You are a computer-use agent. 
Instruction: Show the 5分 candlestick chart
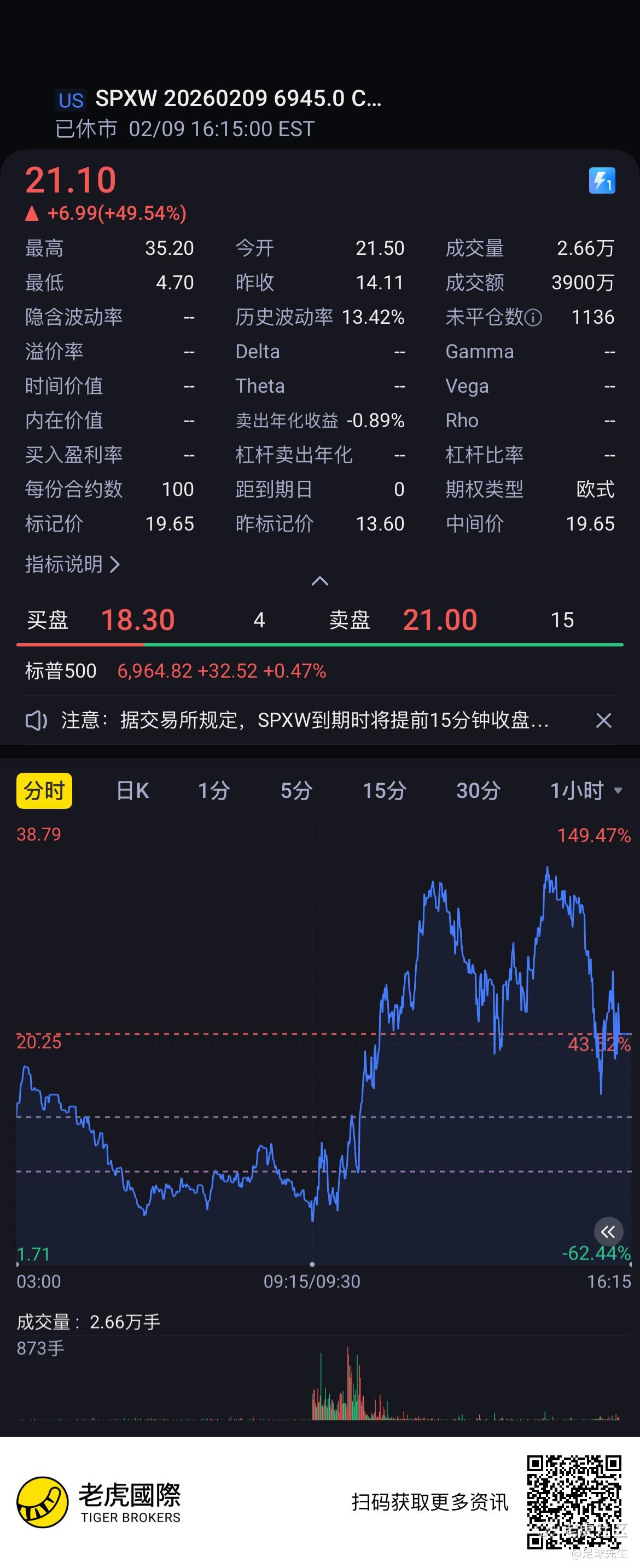tap(296, 791)
